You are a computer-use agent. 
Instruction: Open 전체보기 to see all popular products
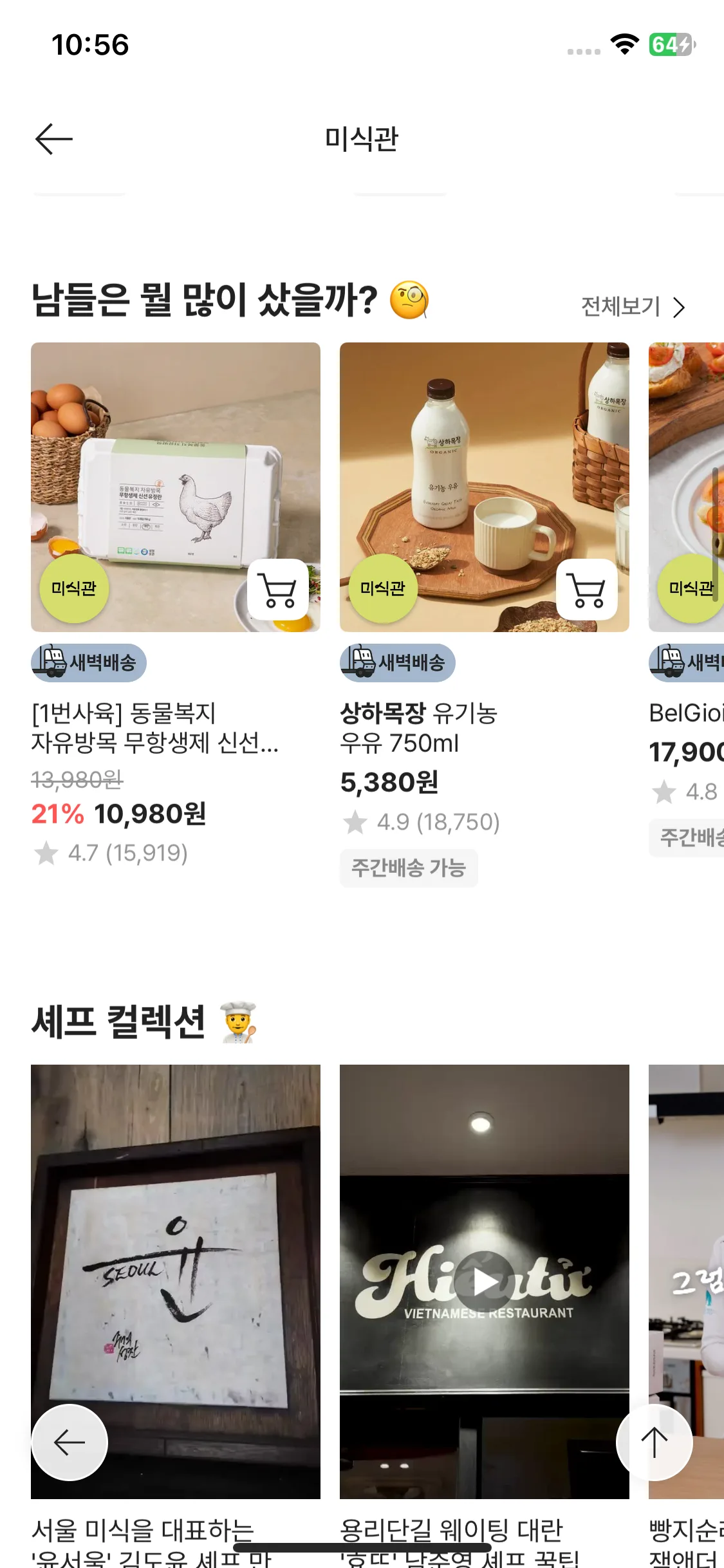click(x=620, y=307)
